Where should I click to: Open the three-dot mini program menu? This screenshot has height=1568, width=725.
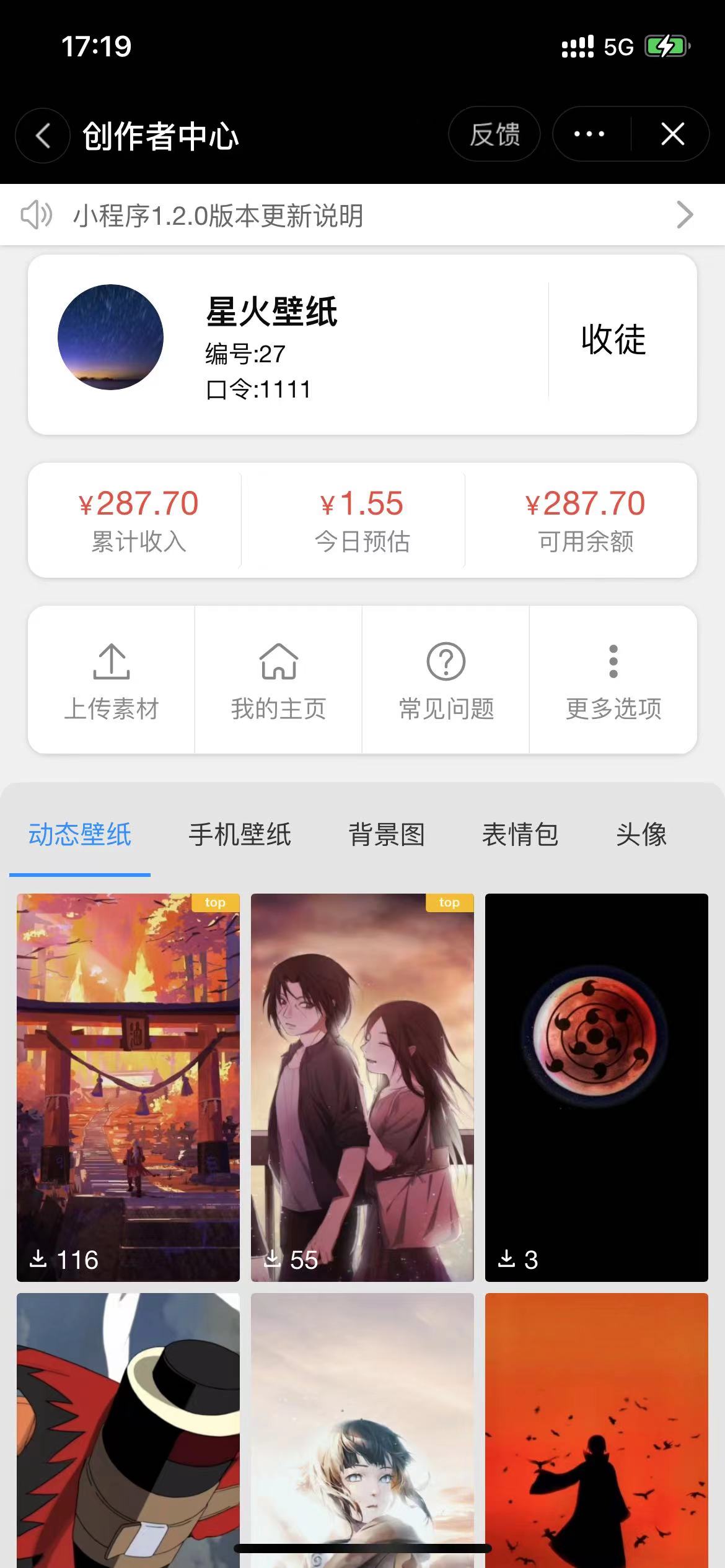589,134
